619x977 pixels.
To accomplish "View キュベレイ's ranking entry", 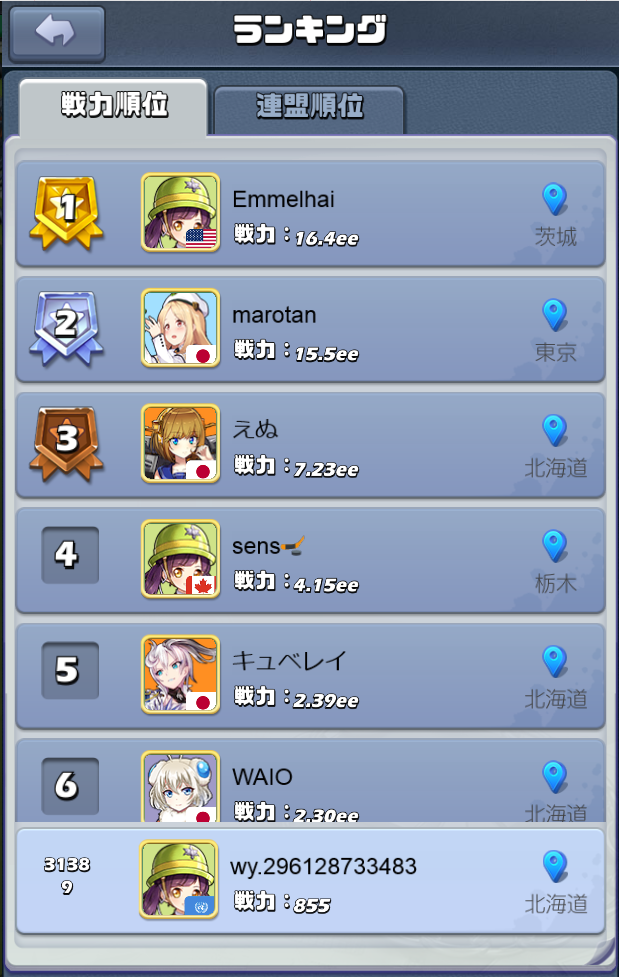I will 310,676.
